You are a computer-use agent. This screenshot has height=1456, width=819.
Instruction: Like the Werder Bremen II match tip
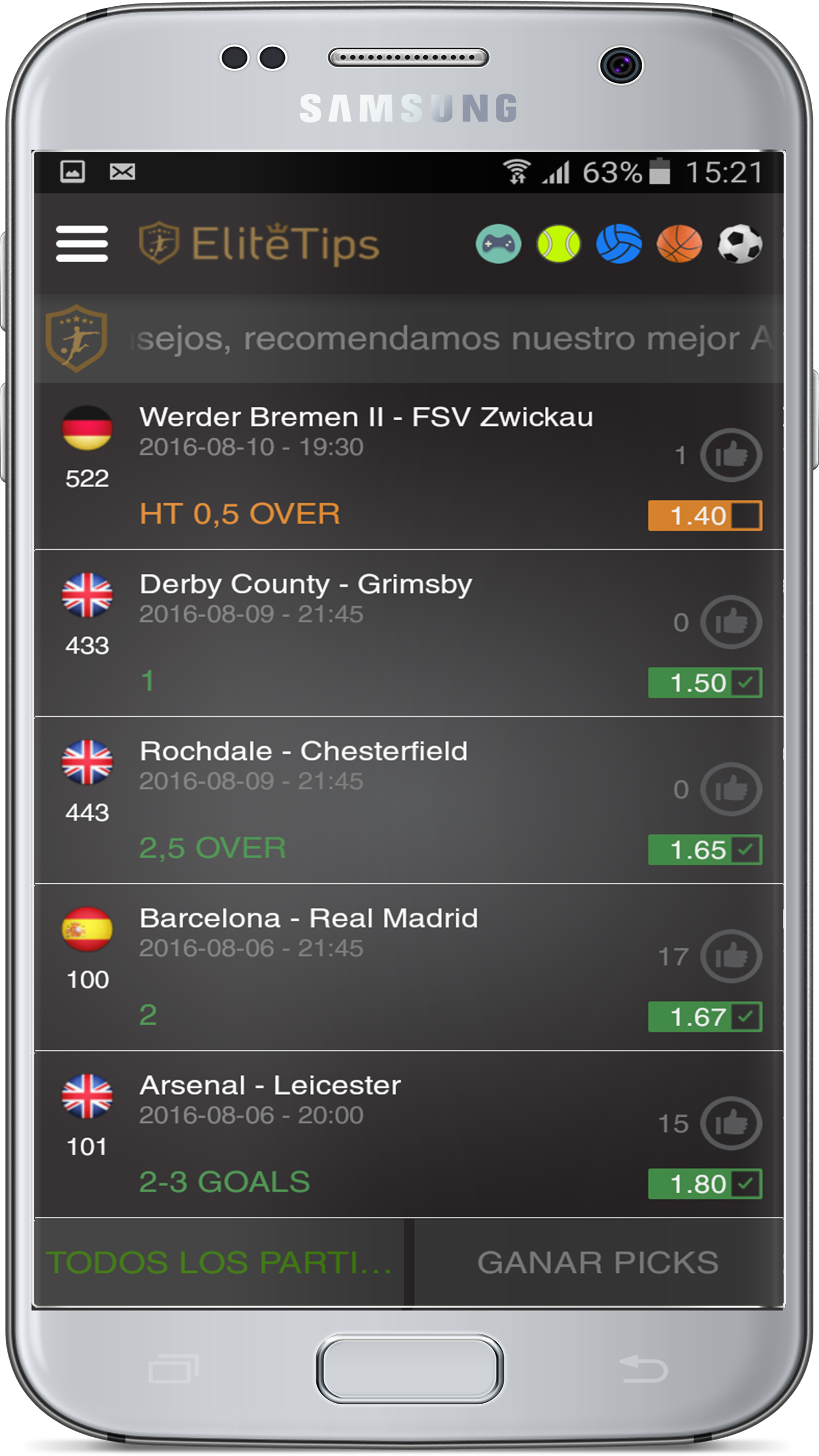click(x=730, y=455)
